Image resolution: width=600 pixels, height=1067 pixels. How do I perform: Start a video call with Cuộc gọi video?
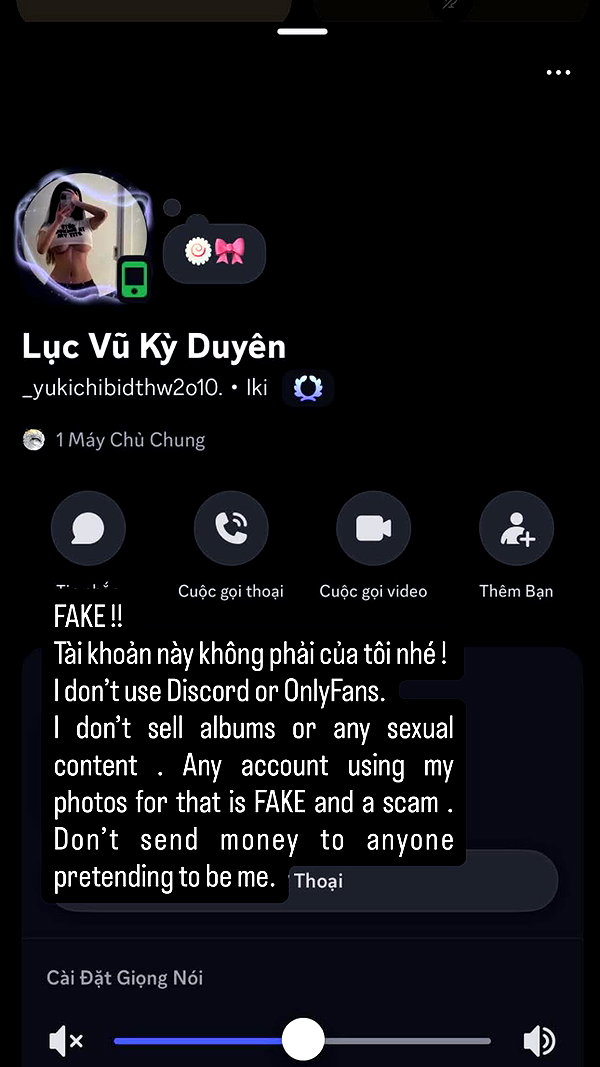(373, 528)
